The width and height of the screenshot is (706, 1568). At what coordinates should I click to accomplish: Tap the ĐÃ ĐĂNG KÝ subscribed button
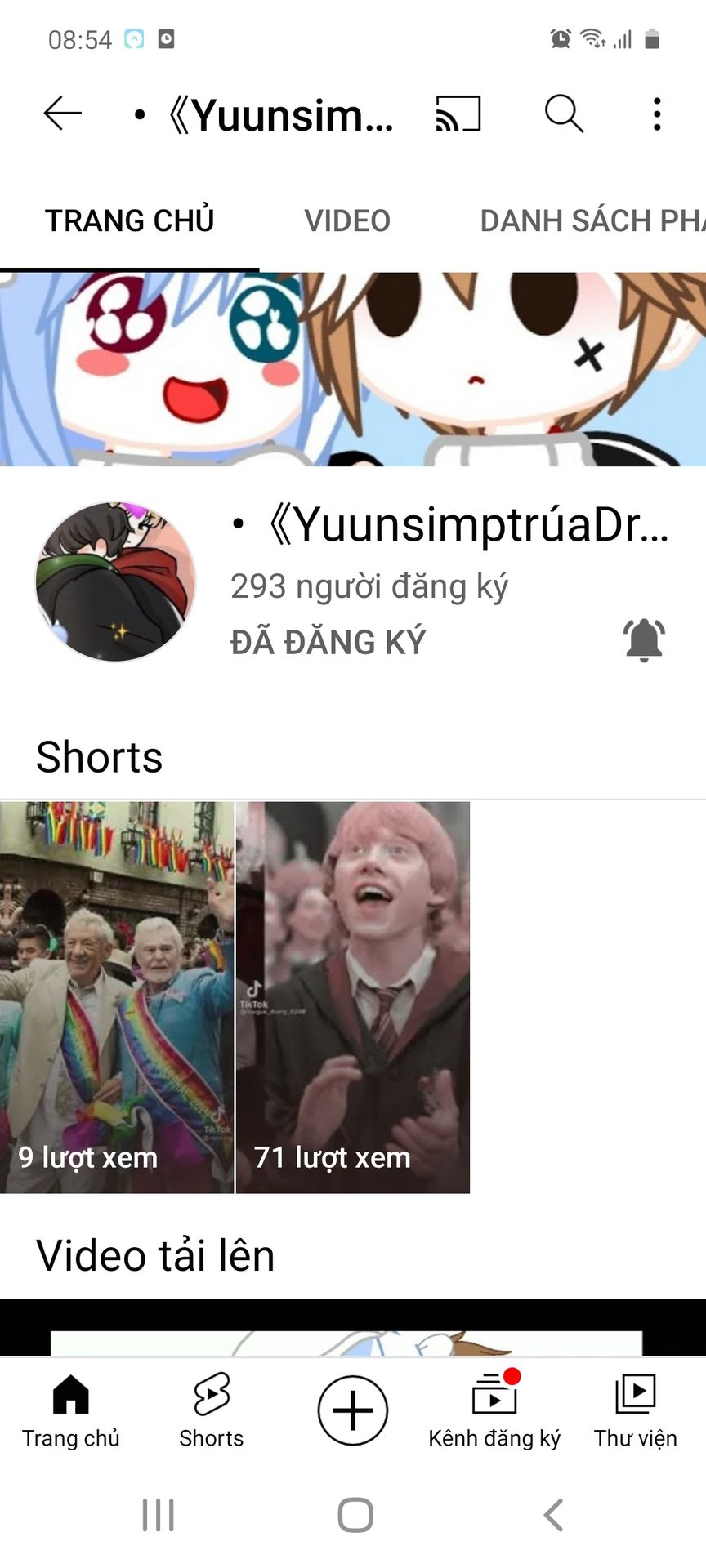(x=328, y=642)
